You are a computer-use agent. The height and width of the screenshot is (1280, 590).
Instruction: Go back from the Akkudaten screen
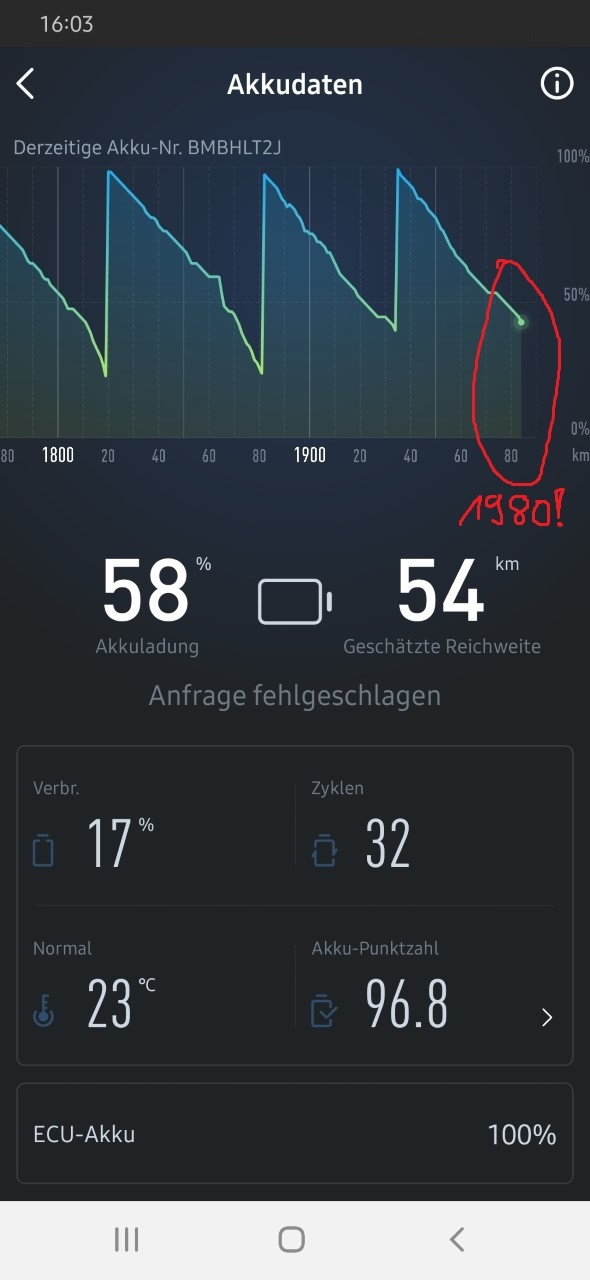coord(26,84)
